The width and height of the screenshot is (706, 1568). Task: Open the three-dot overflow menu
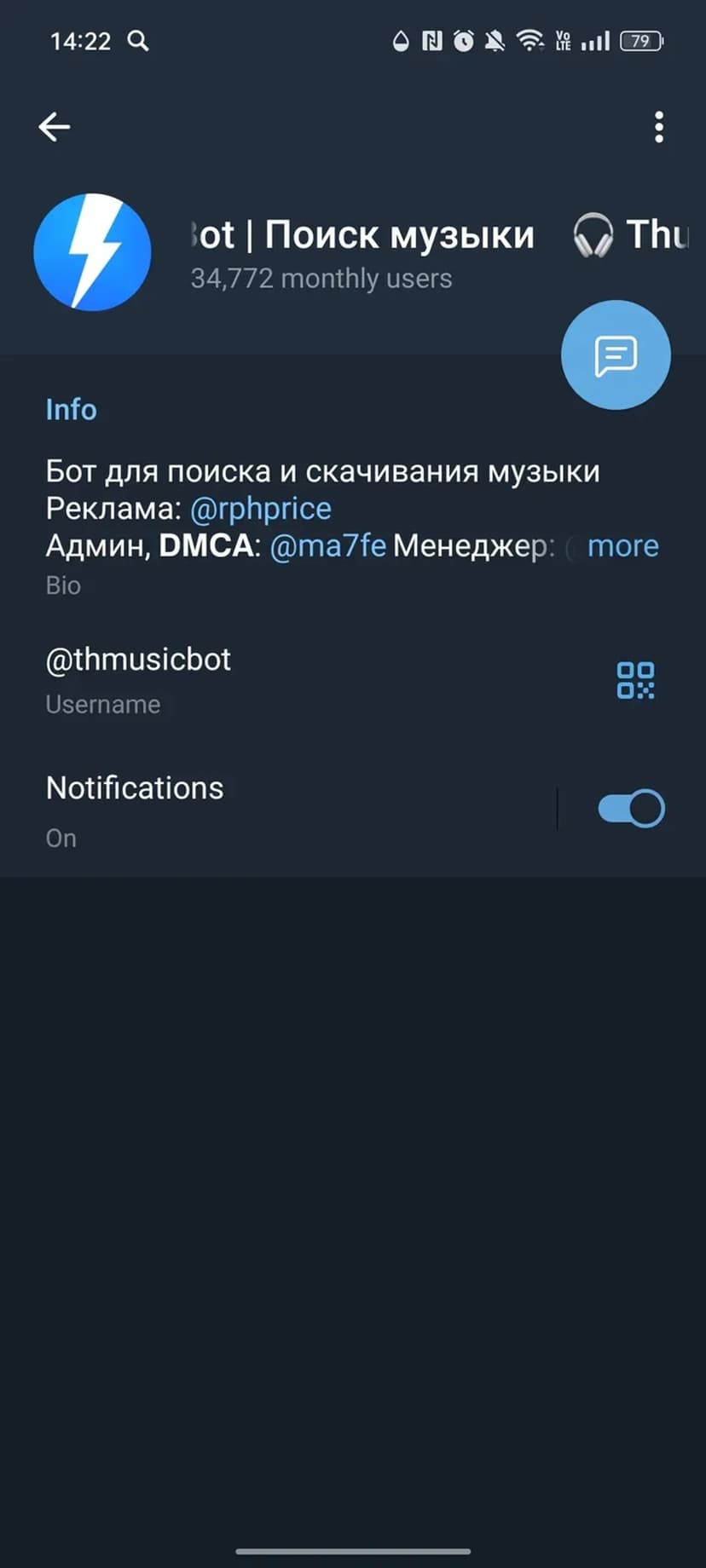(658, 127)
